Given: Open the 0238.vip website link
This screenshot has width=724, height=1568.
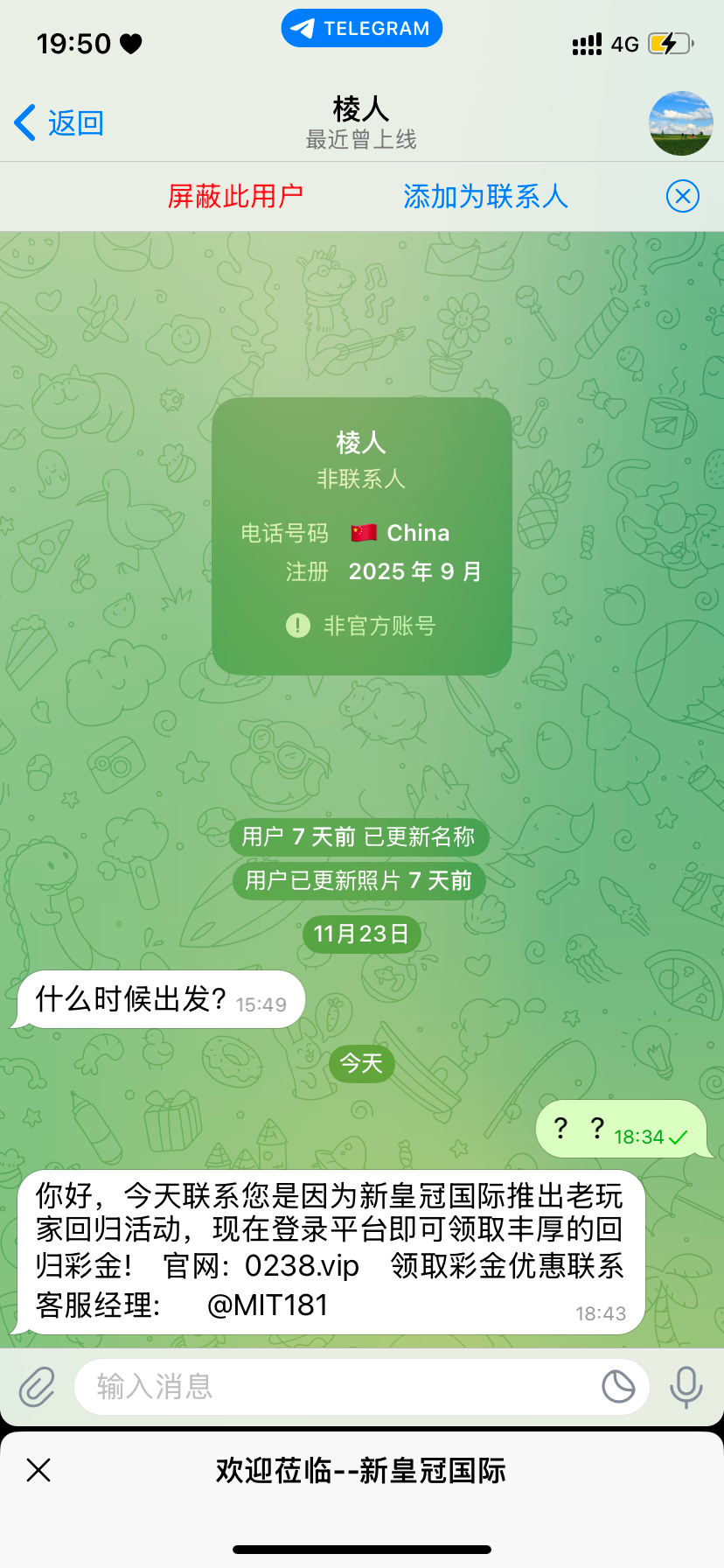Looking at the screenshot, I should 302,1266.
